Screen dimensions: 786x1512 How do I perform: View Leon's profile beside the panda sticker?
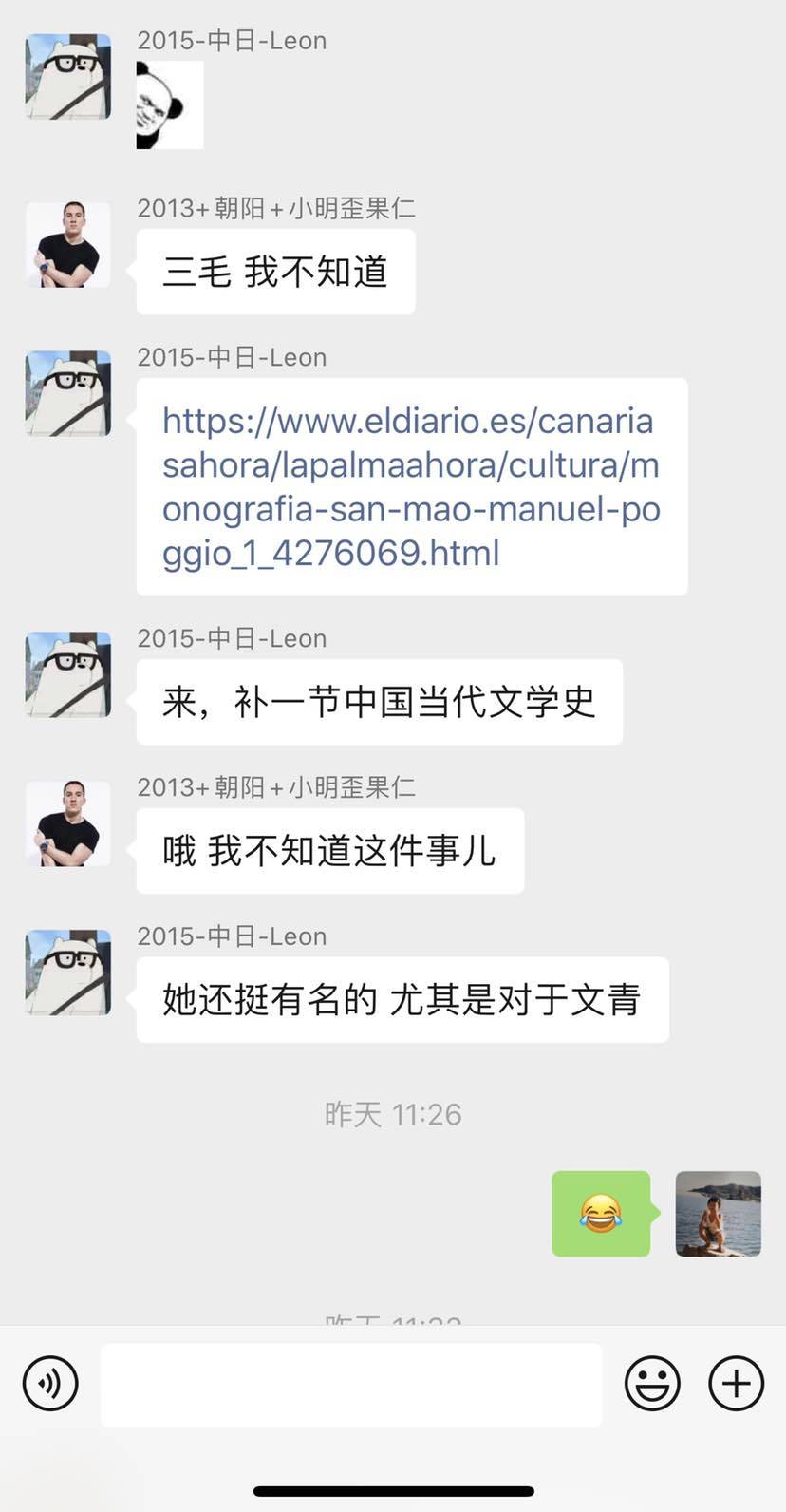click(x=67, y=77)
